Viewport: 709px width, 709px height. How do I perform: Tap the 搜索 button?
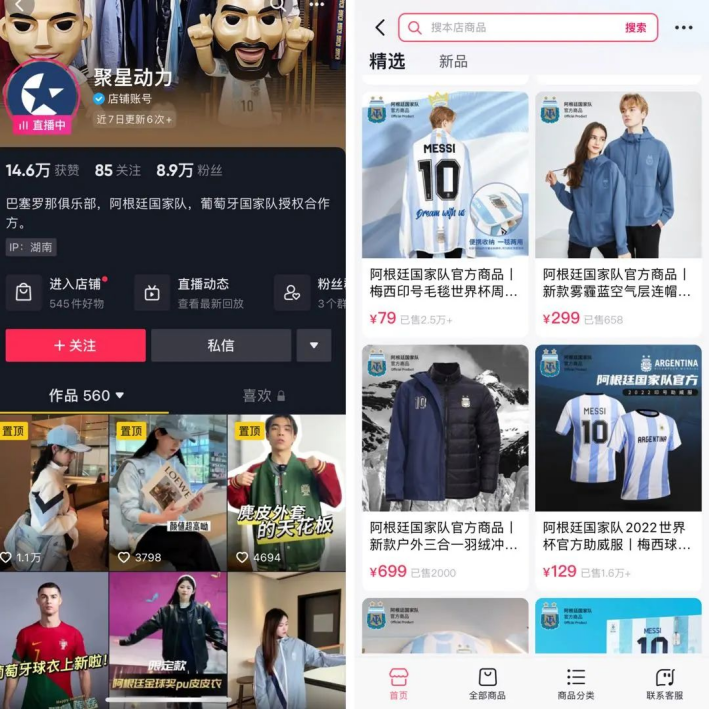click(636, 28)
